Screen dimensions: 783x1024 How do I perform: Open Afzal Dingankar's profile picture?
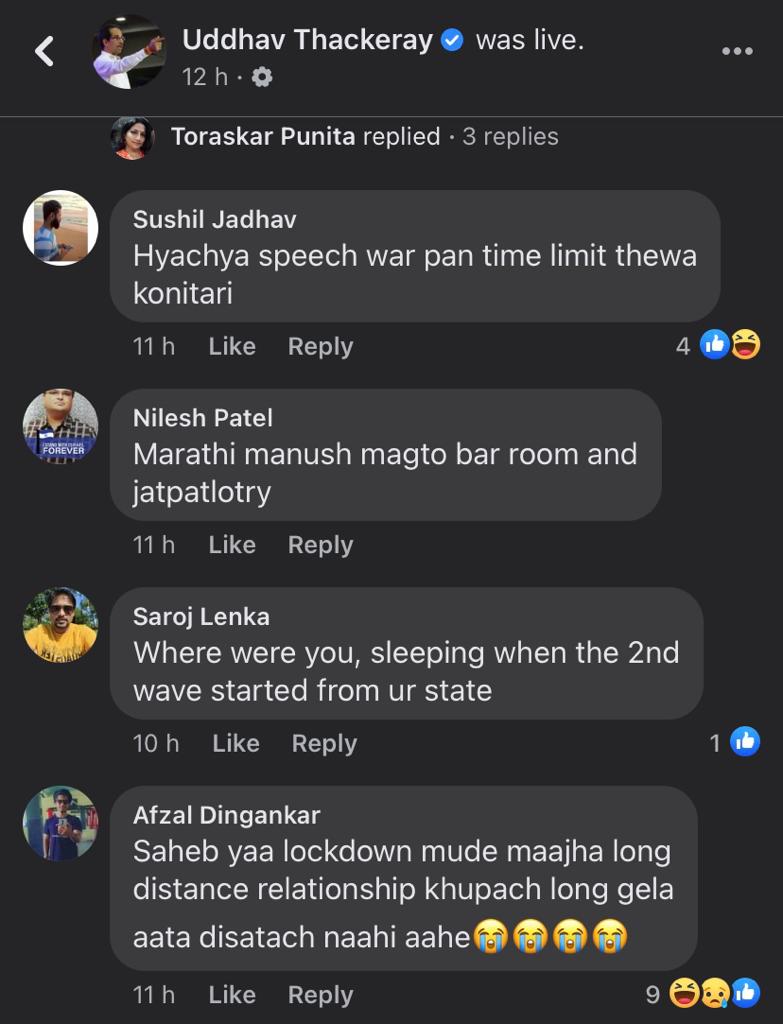tap(60, 823)
